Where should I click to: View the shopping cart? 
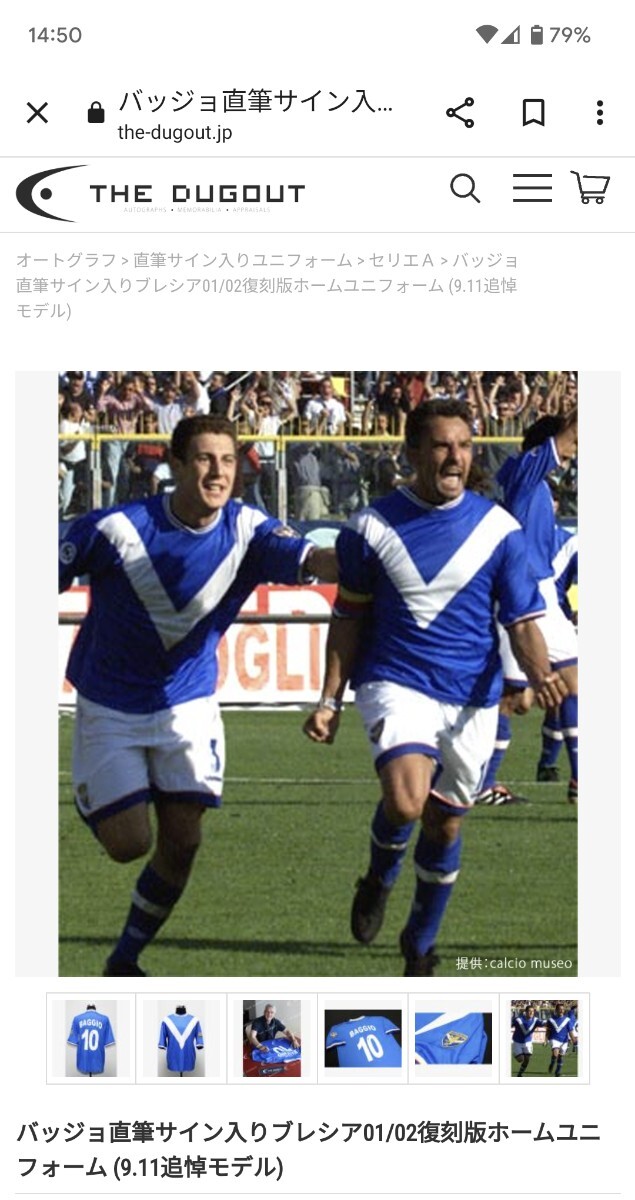click(590, 188)
